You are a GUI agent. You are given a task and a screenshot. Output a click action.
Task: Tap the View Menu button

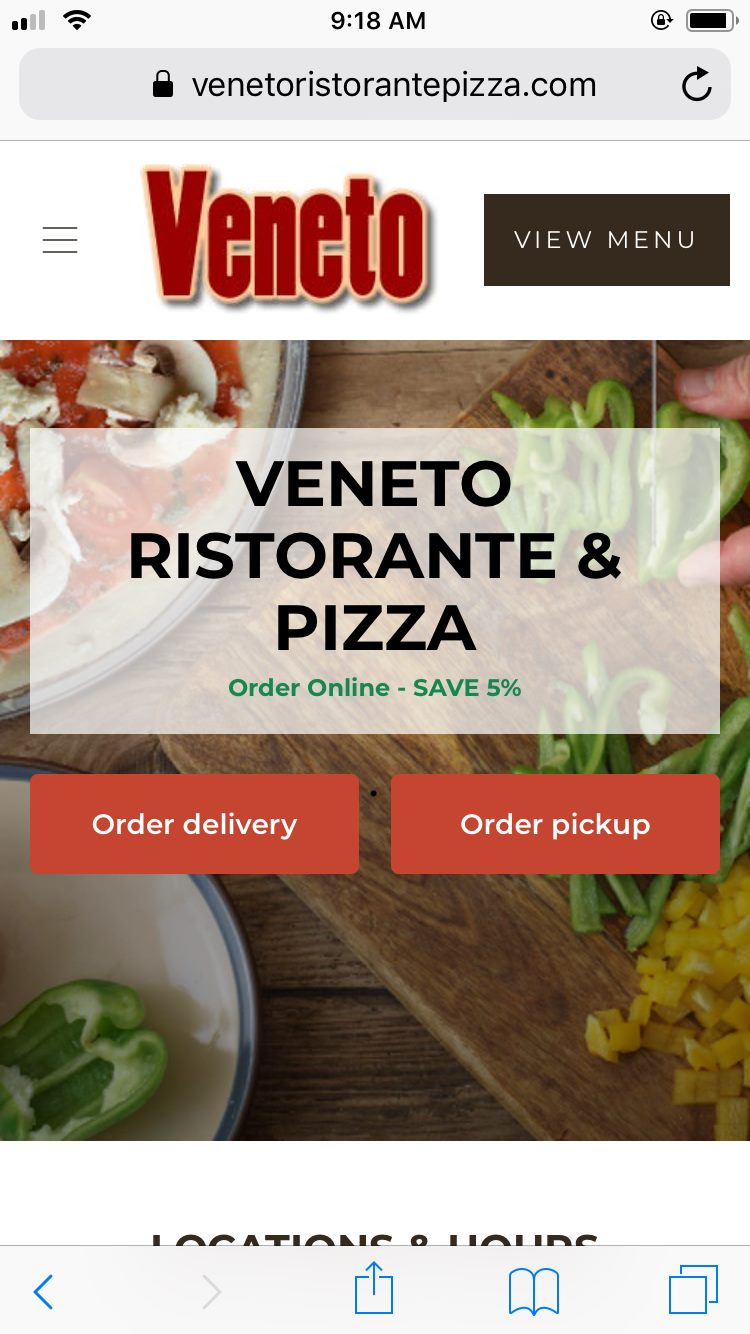pos(606,240)
